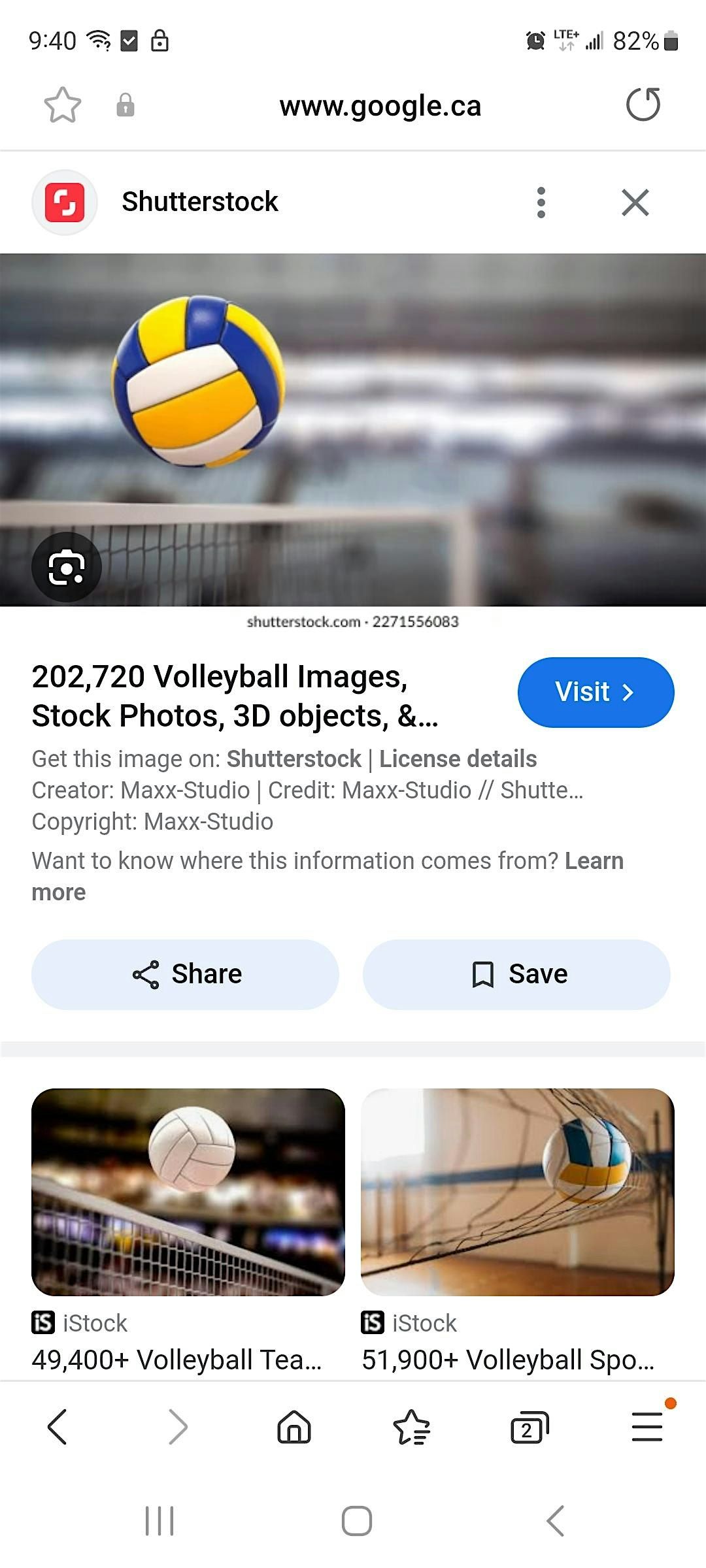
Task: Open the tab switcher showing 2 tabs
Action: click(529, 1428)
